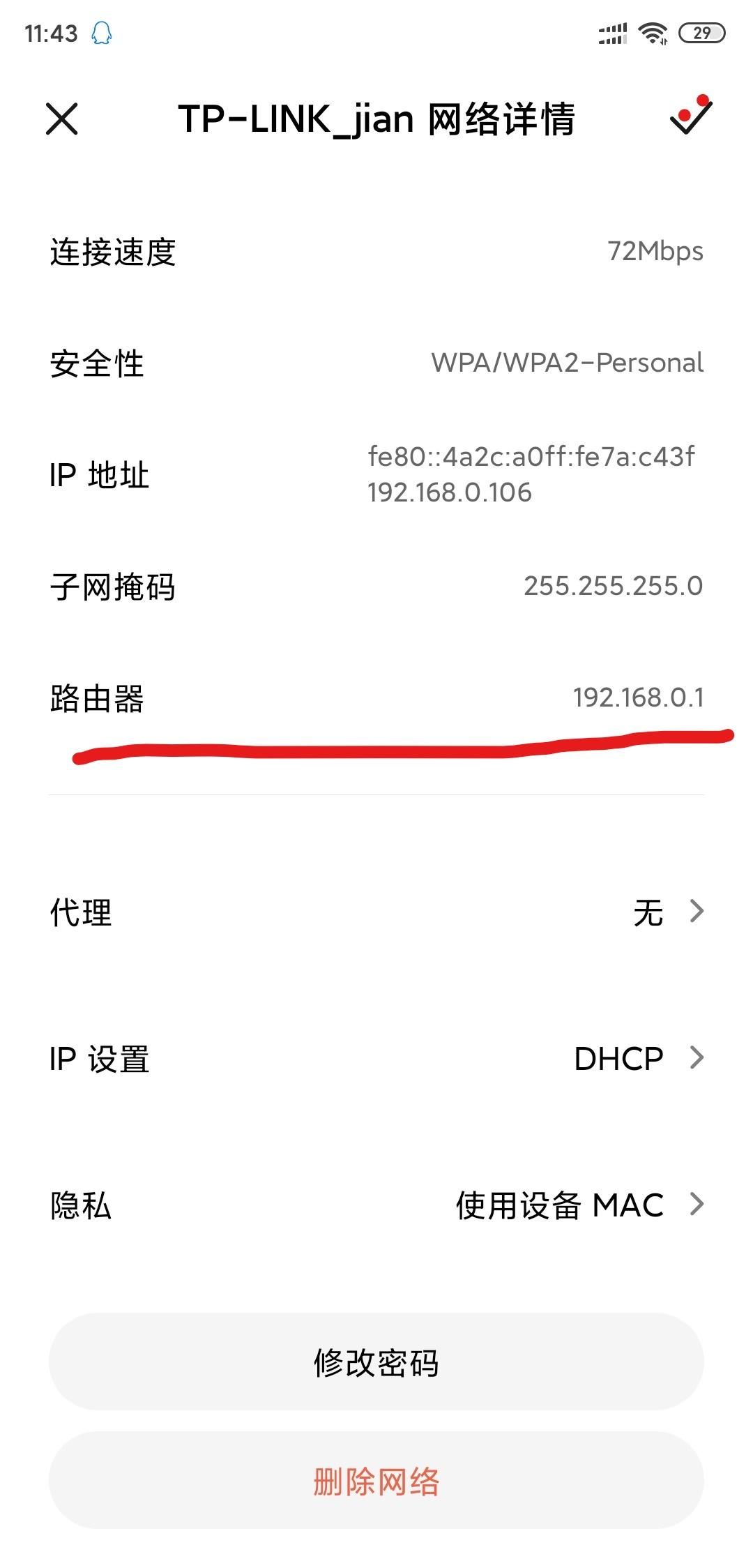The height and width of the screenshot is (1568, 753).
Task: Tap the 修改密码 button
Action: coord(376,1362)
